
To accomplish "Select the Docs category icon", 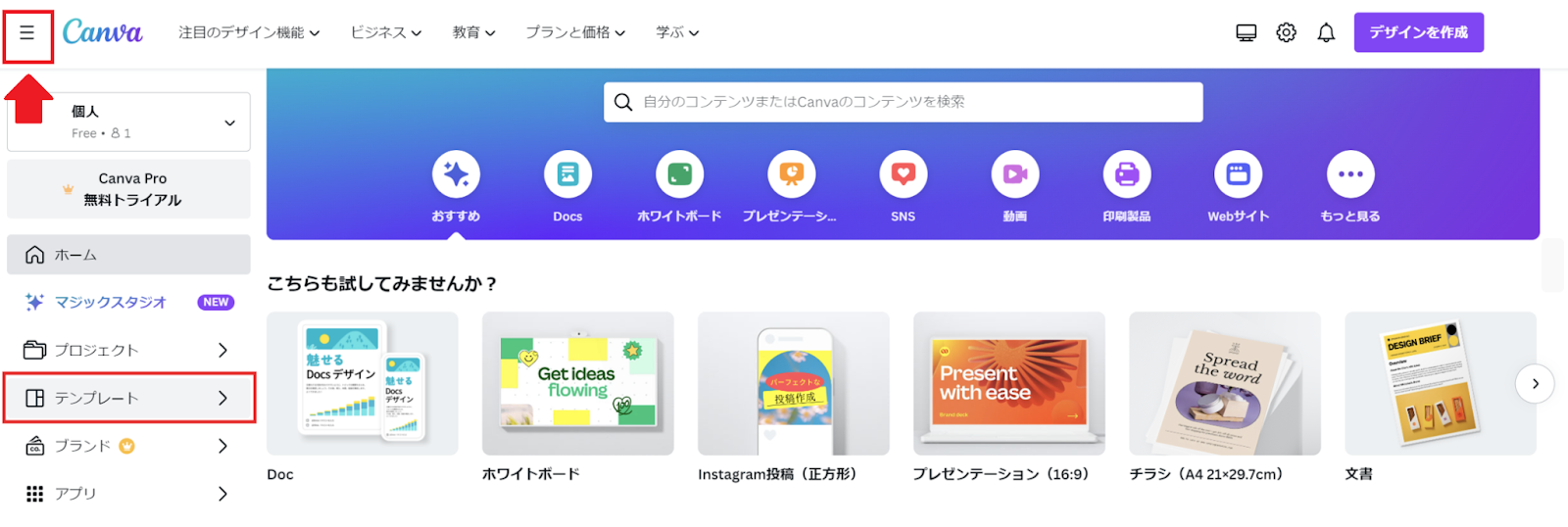I will tap(567, 175).
